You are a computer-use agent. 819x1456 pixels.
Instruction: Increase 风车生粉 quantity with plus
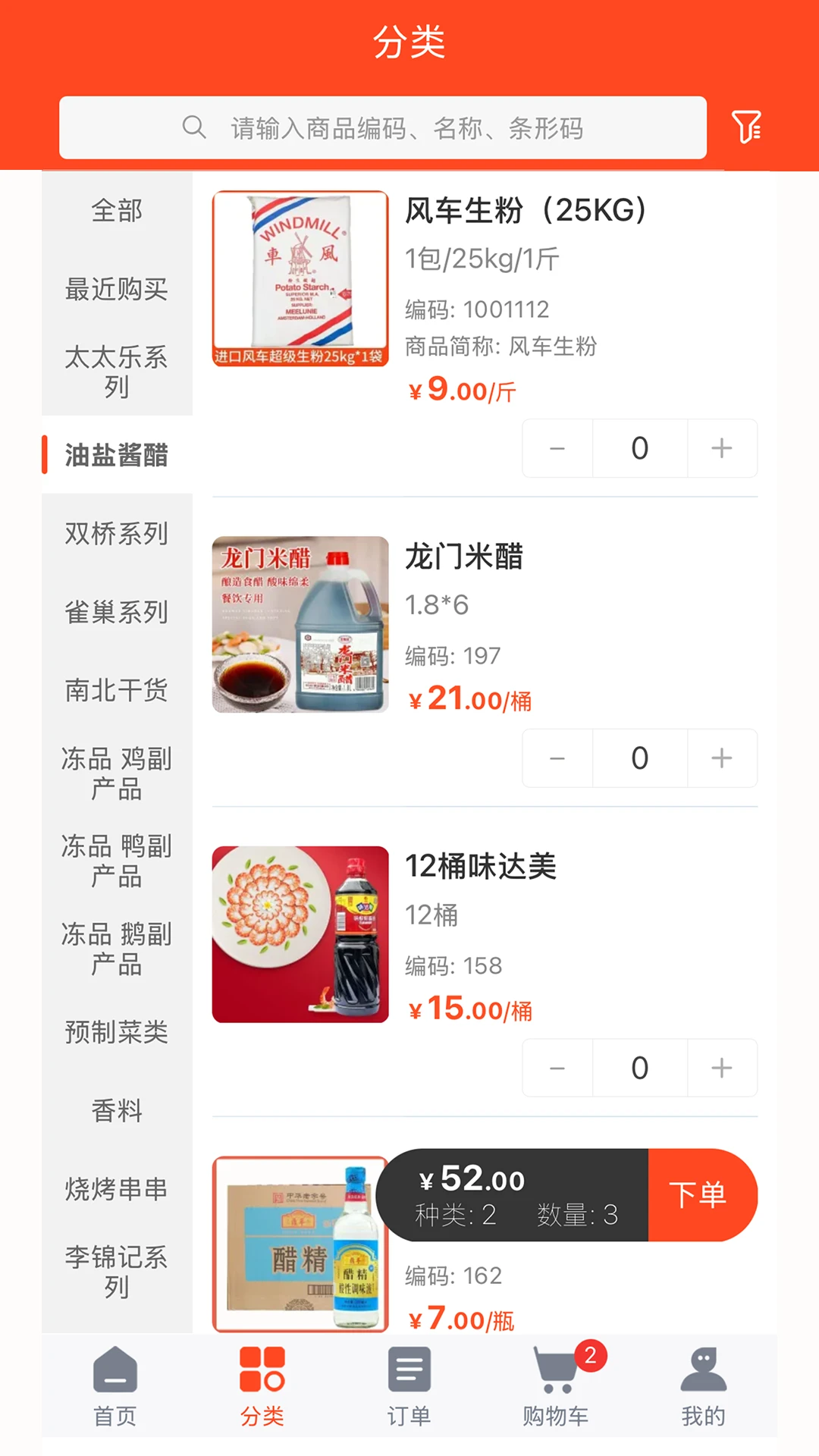(x=721, y=448)
